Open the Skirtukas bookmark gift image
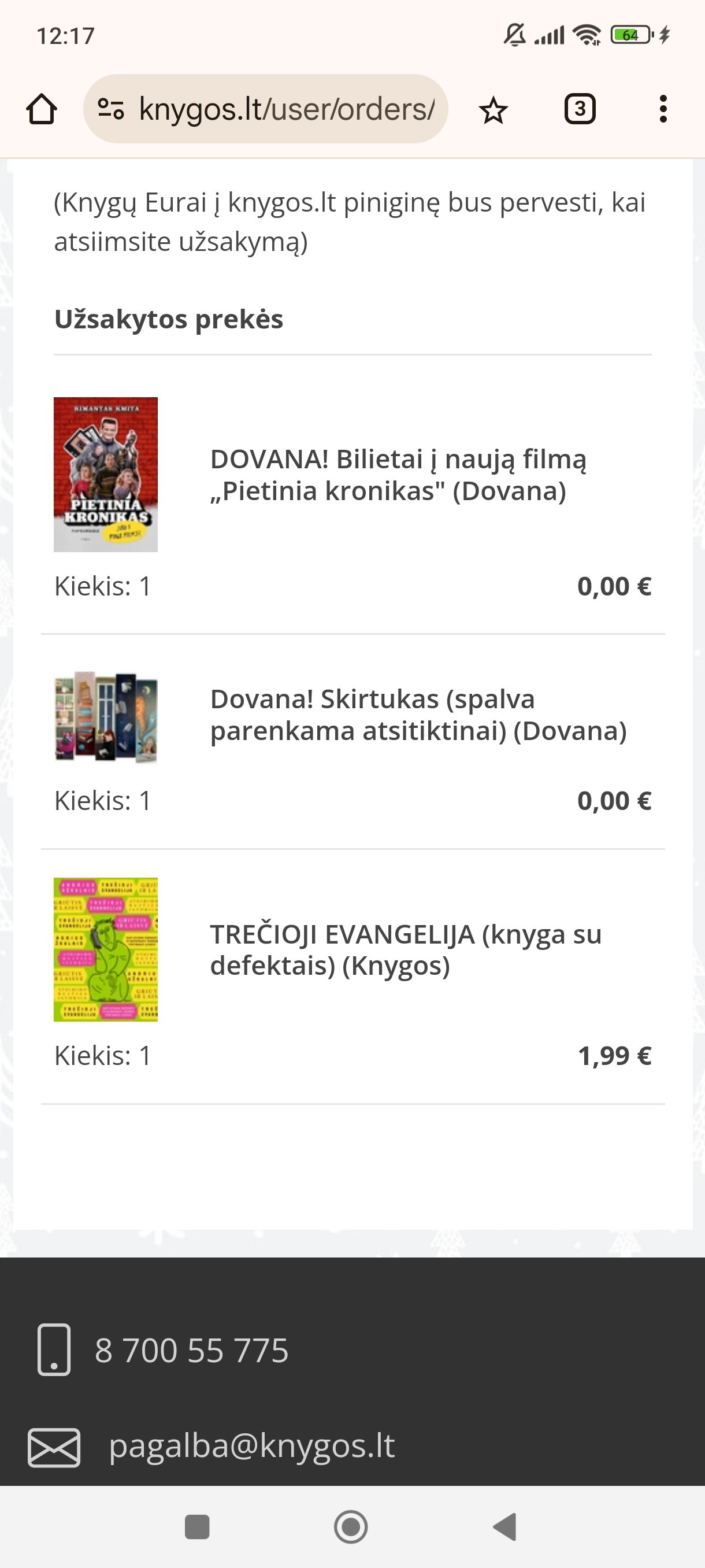This screenshot has width=705, height=1568. coord(106,717)
